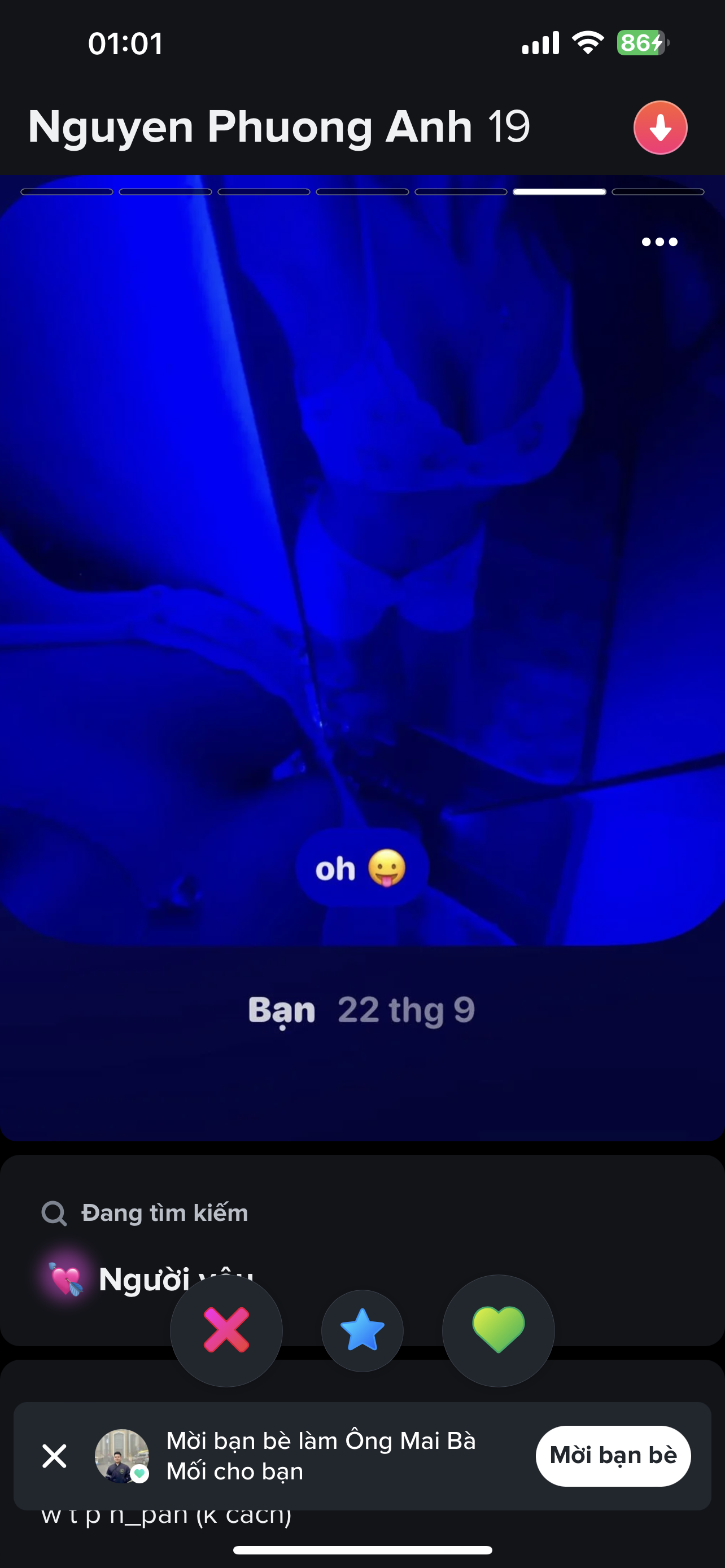Image resolution: width=725 pixels, height=1568 pixels.
Task: Tap the Mời bạn bè button
Action: [613, 1455]
